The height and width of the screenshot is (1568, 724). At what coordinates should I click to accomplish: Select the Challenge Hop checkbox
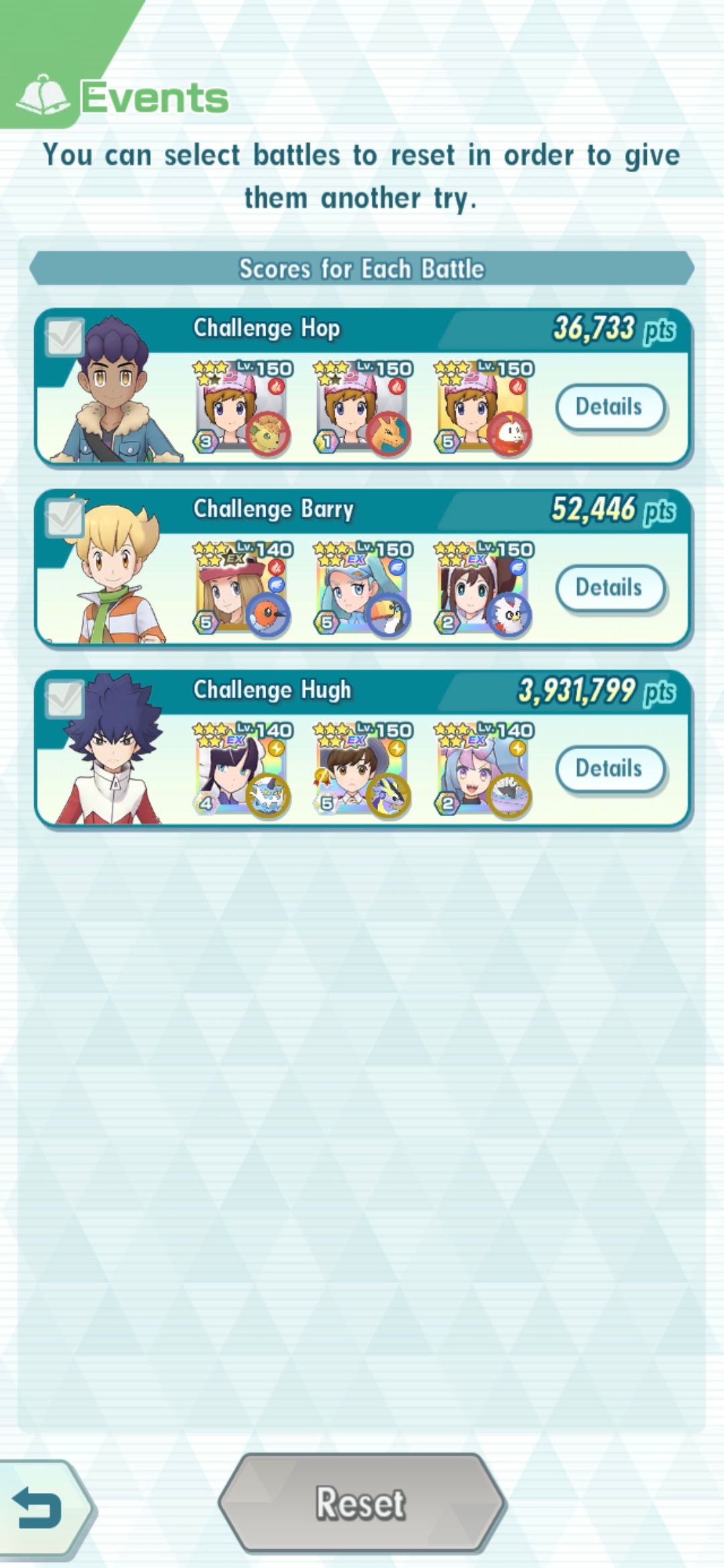click(x=64, y=336)
